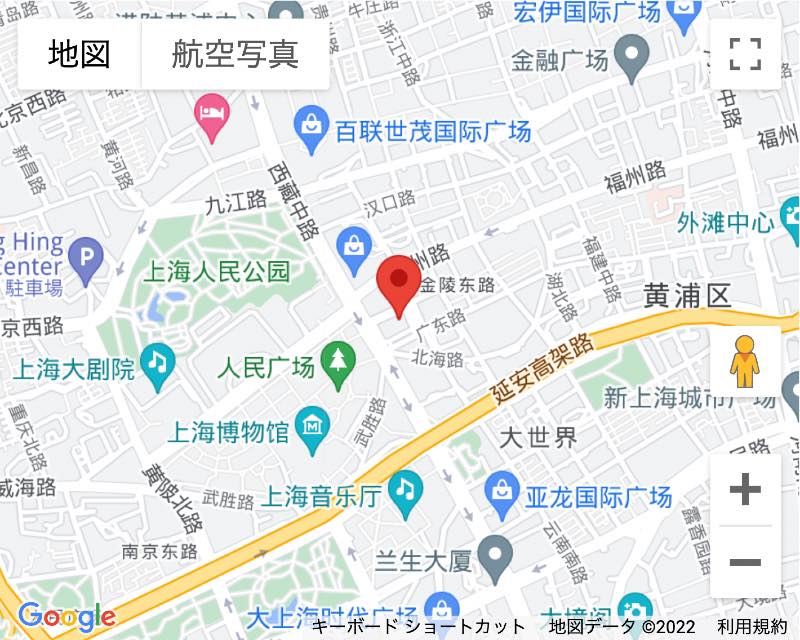Switch to 航空写真 satellite view
800x640 pixels.
(235, 54)
